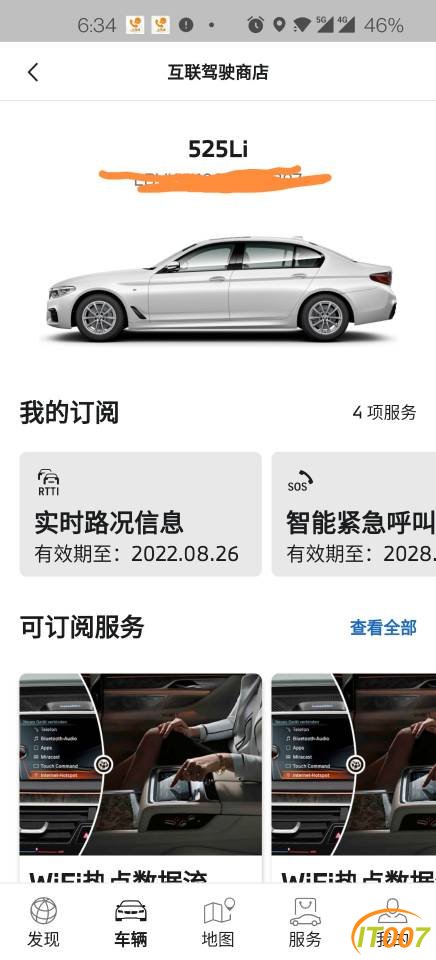Select the 车辆 tab
Screen dimensions: 436x960
point(130,923)
